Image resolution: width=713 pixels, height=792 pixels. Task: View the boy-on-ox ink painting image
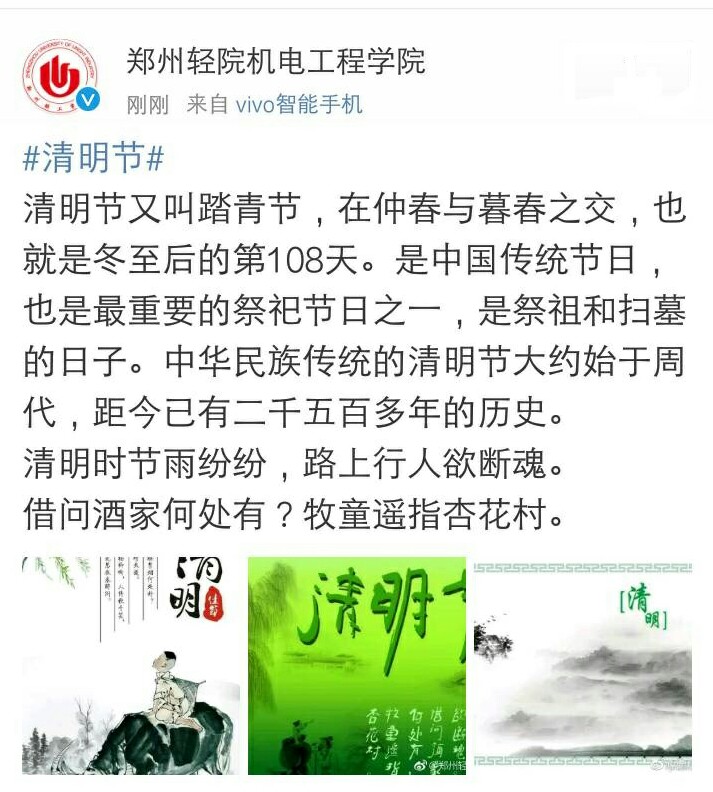[x=130, y=665]
